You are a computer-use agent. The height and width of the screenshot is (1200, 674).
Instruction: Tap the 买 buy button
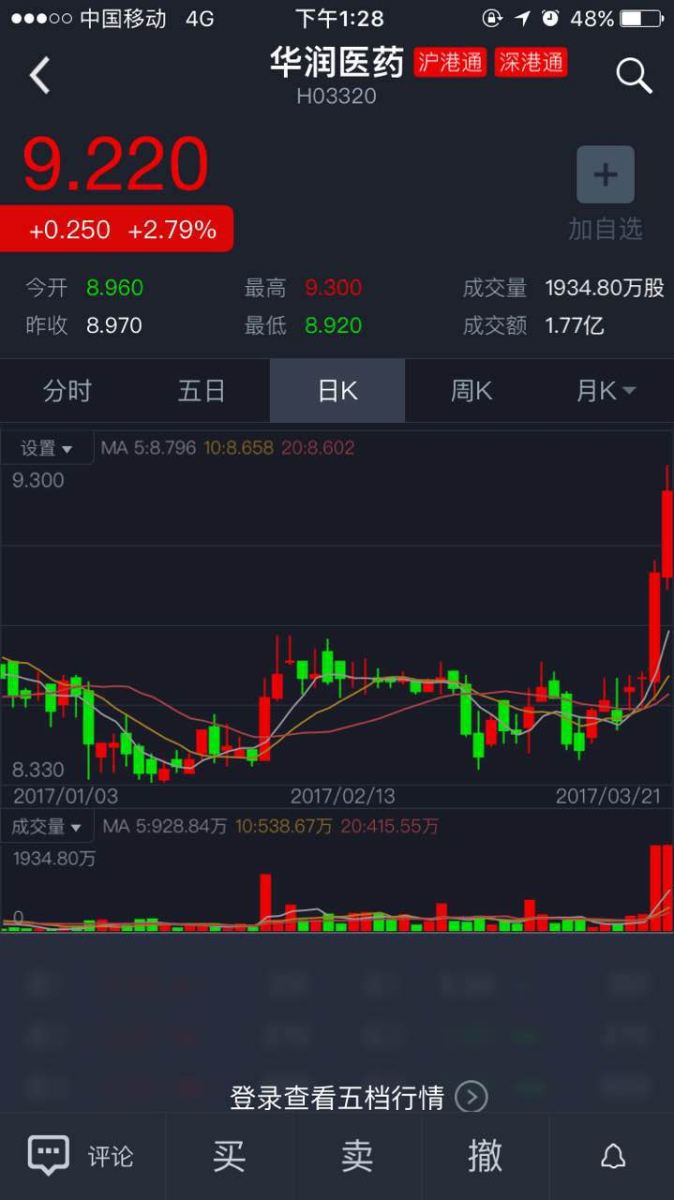click(x=229, y=1157)
